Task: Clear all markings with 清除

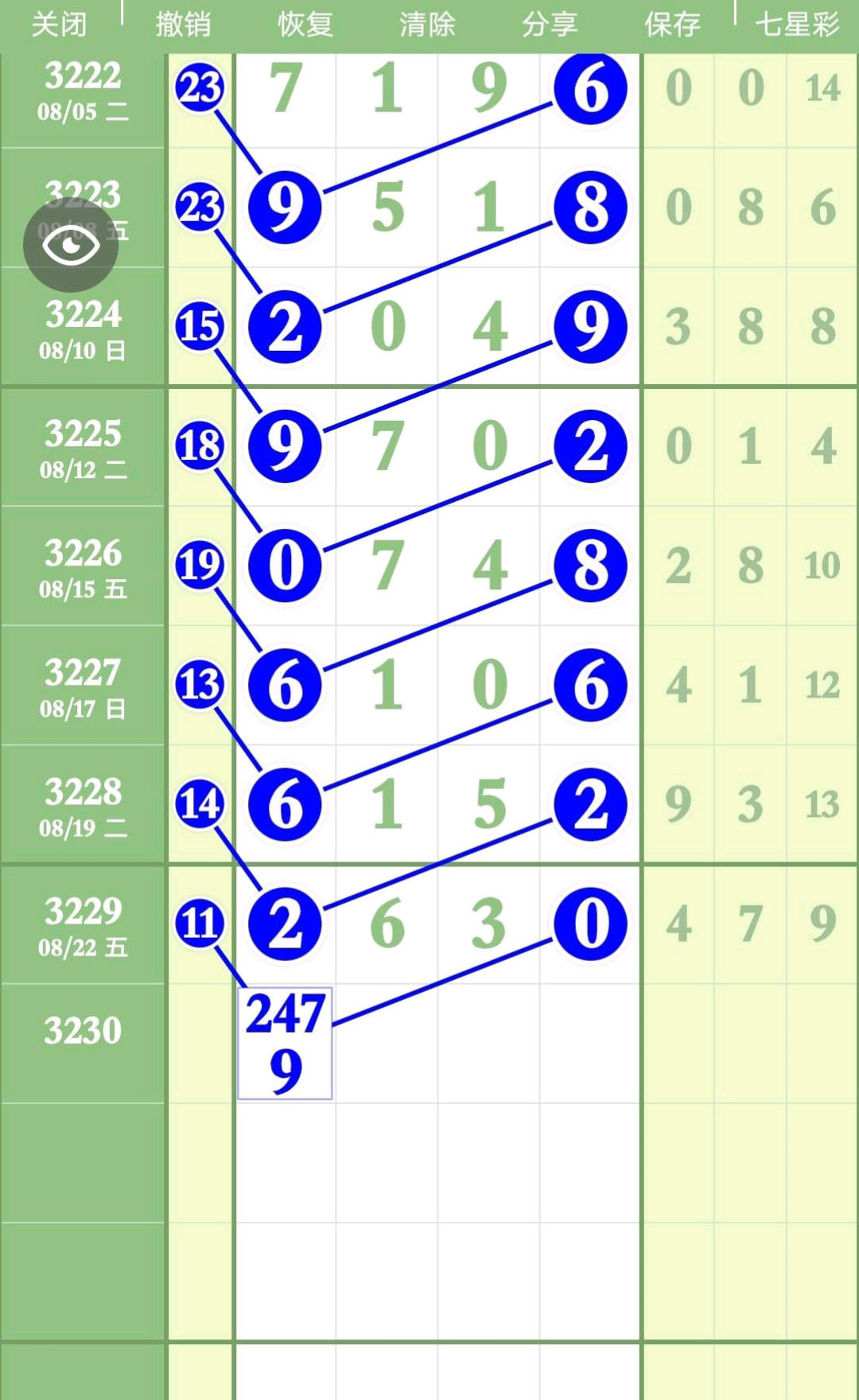Action: coord(428,25)
